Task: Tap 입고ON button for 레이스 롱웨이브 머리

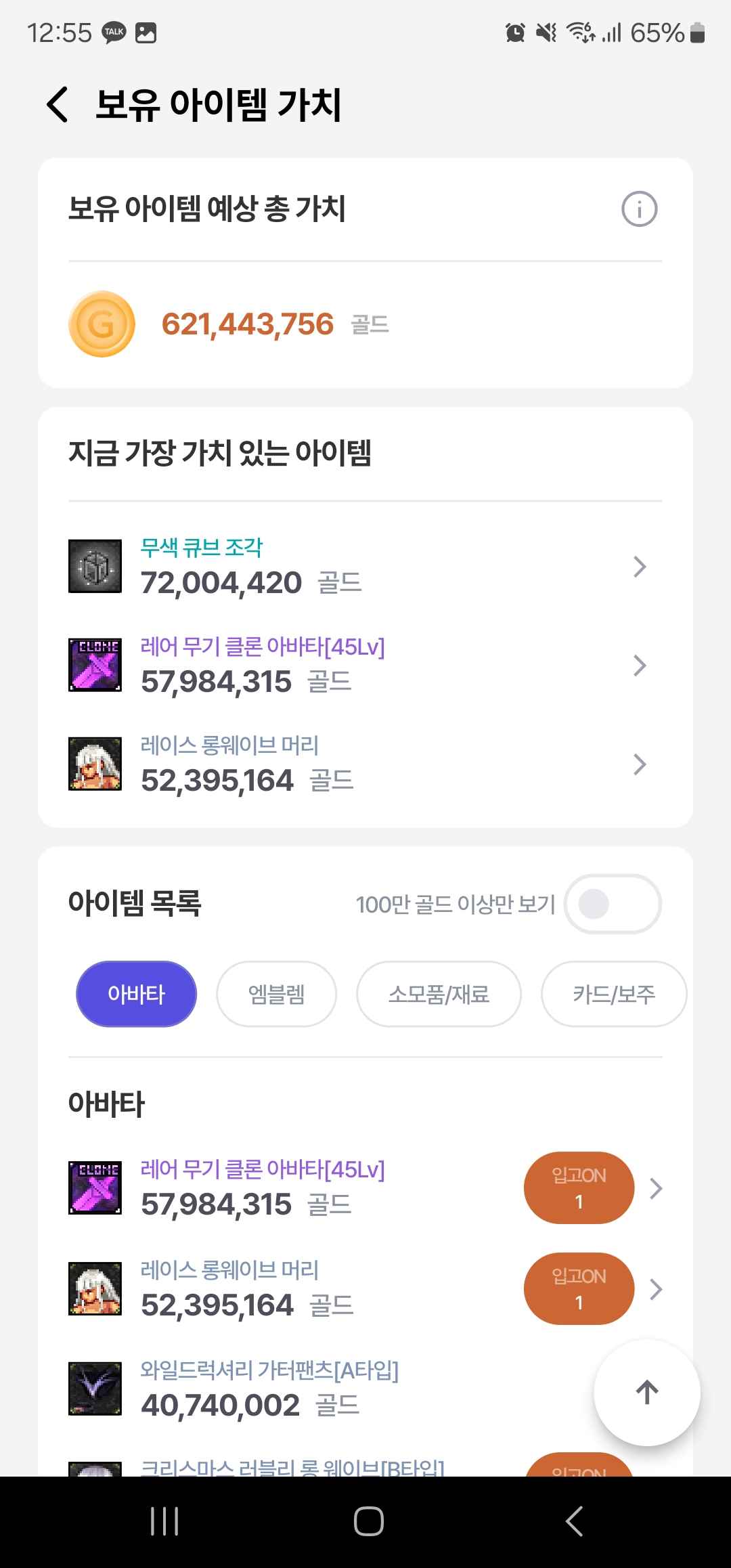Action: tap(579, 1289)
